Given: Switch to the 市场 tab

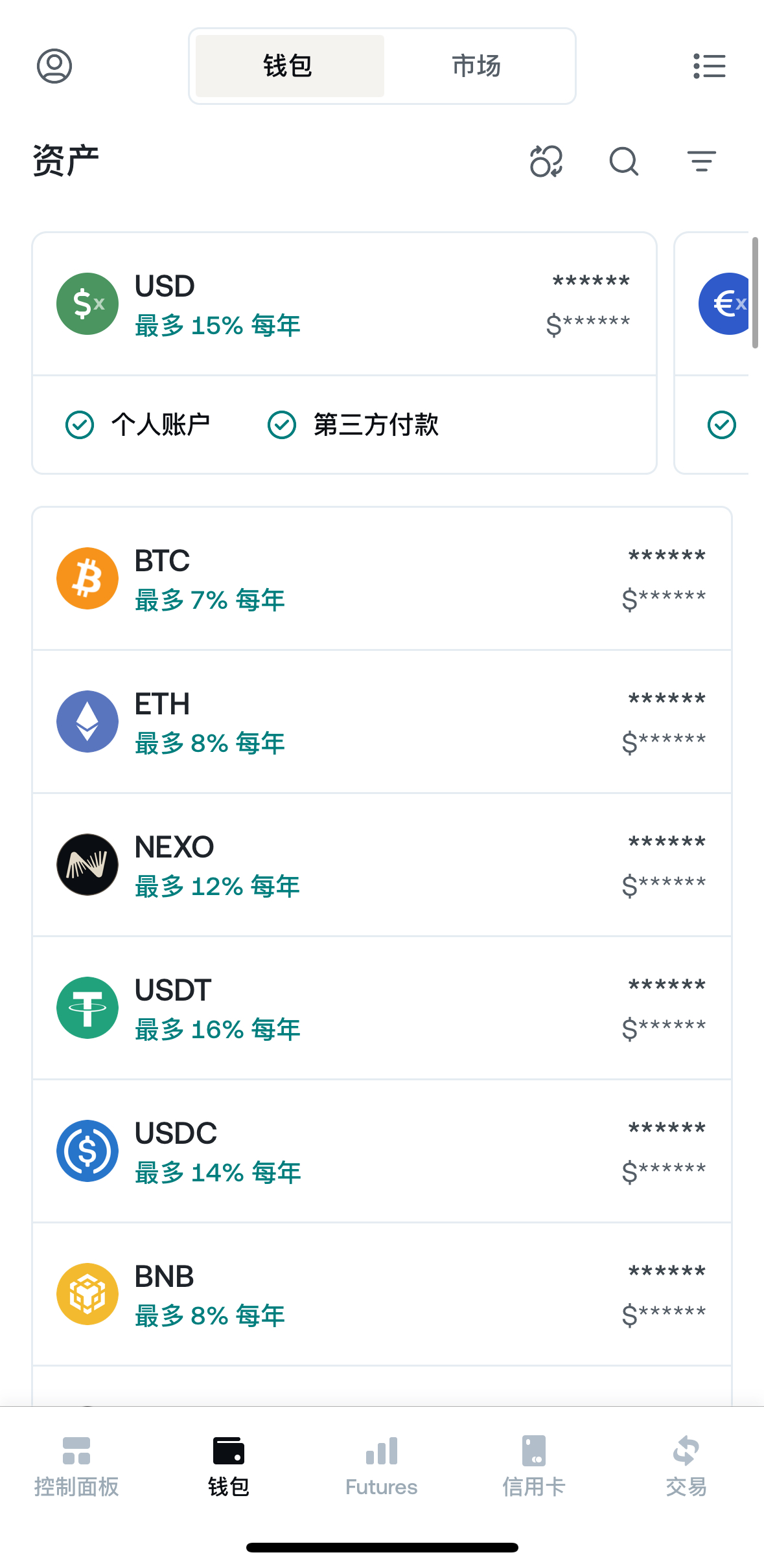Looking at the screenshot, I should [x=476, y=66].
